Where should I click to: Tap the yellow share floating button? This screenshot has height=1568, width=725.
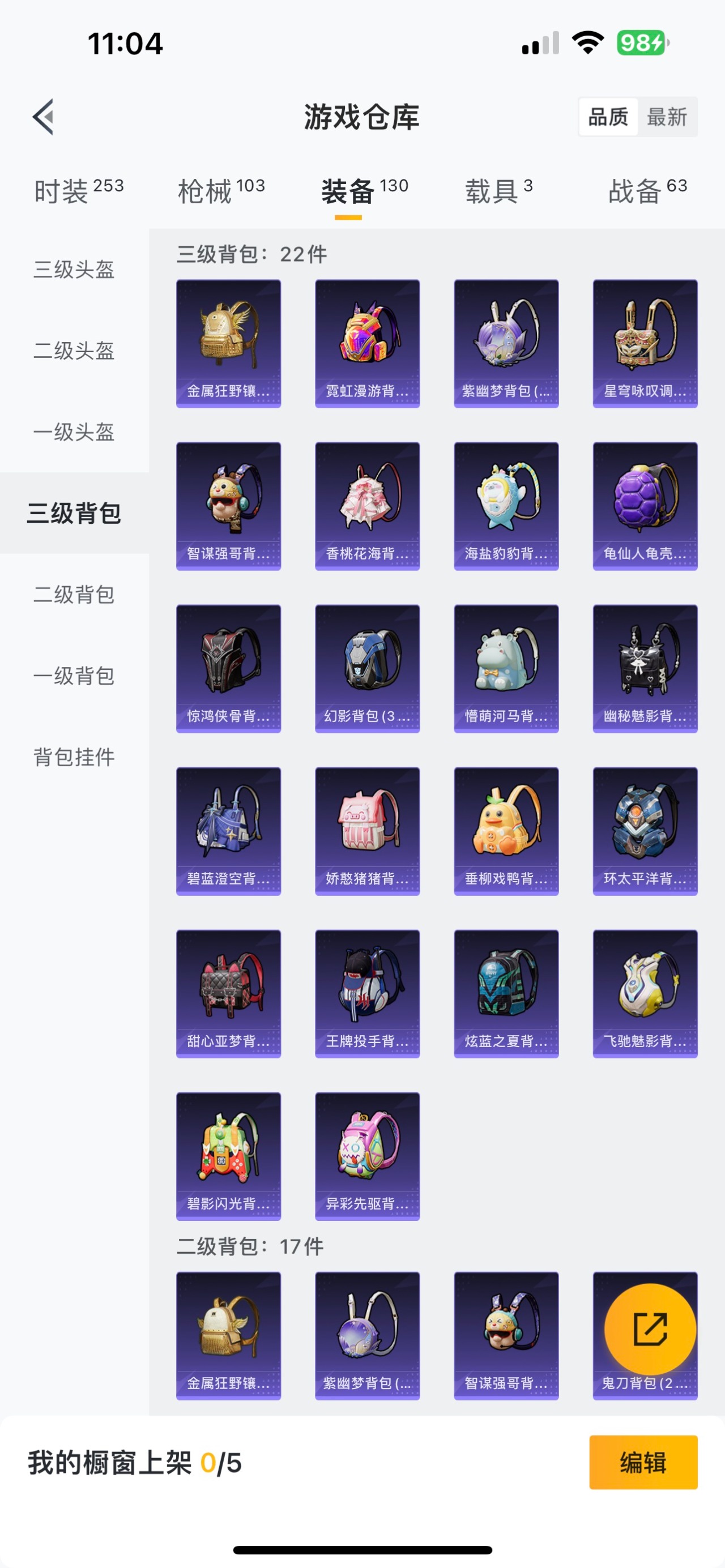coord(650,1330)
